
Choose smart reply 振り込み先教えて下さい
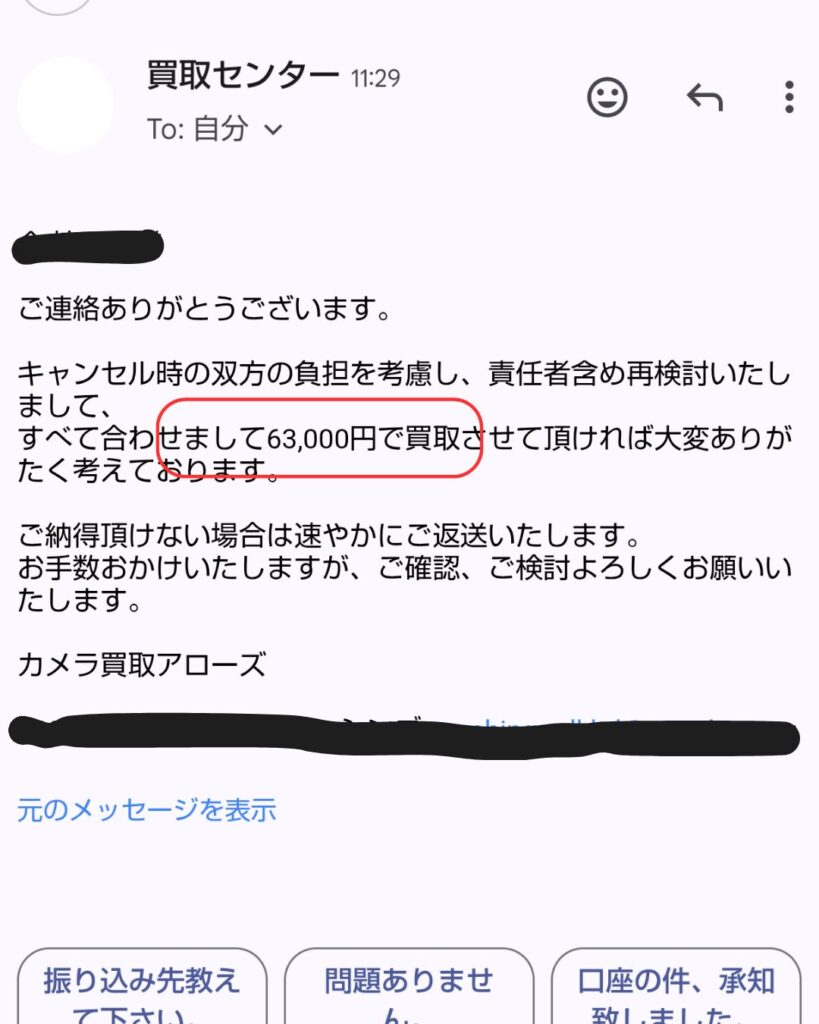(x=142, y=990)
